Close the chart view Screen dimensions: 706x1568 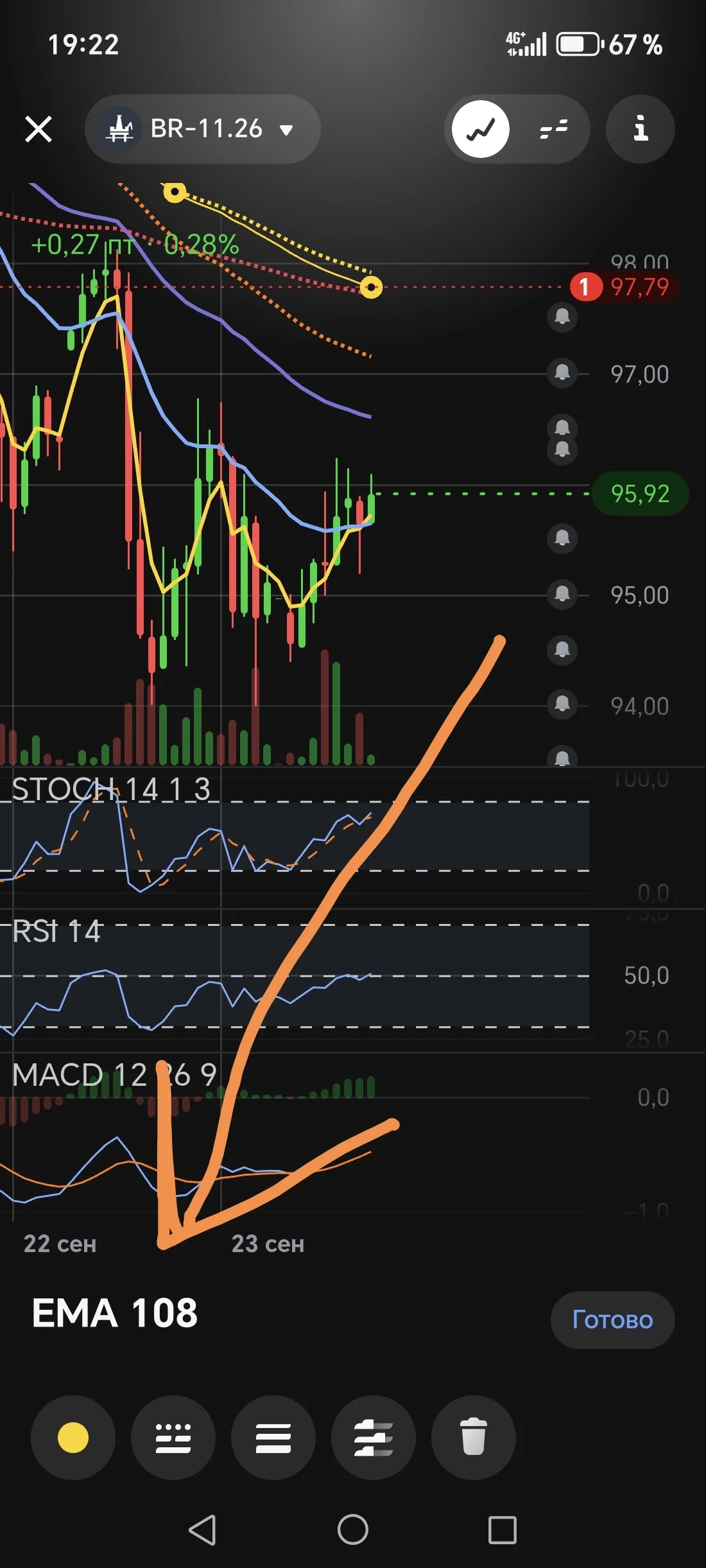pos(39,129)
